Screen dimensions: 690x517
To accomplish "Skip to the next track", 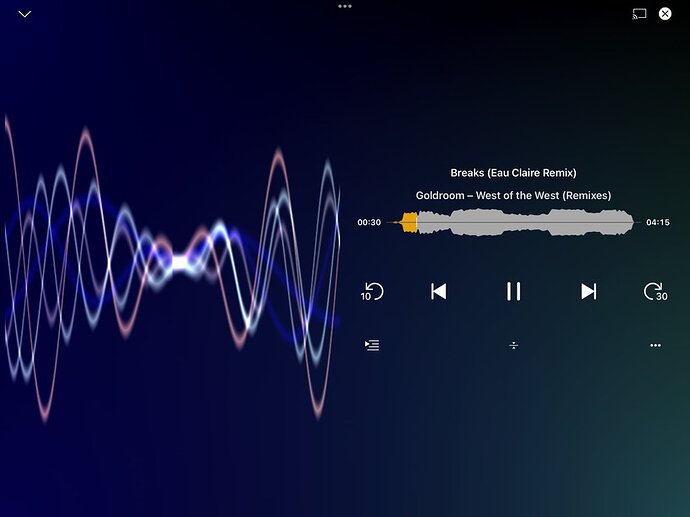I will tap(589, 291).
